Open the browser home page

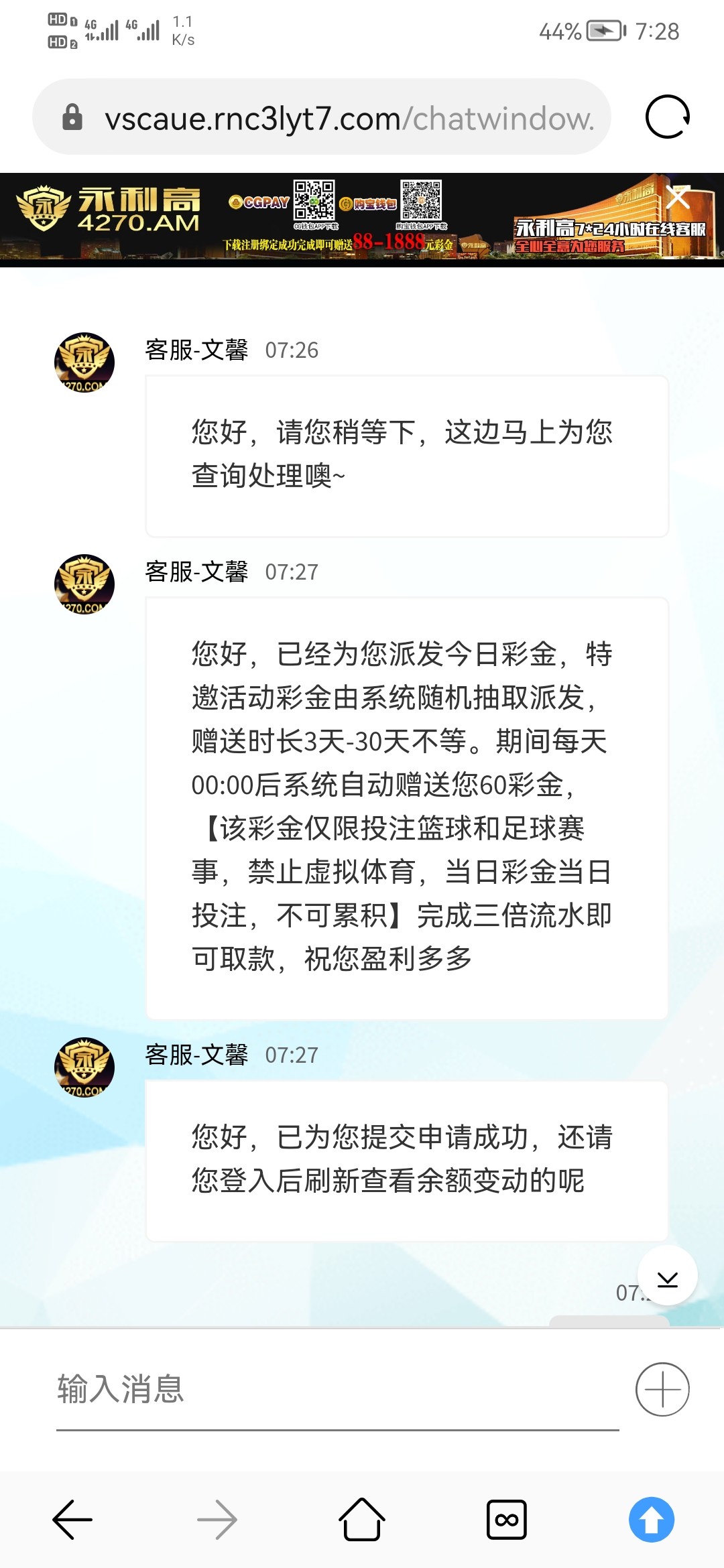pyautogui.click(x=362, y=1520)
